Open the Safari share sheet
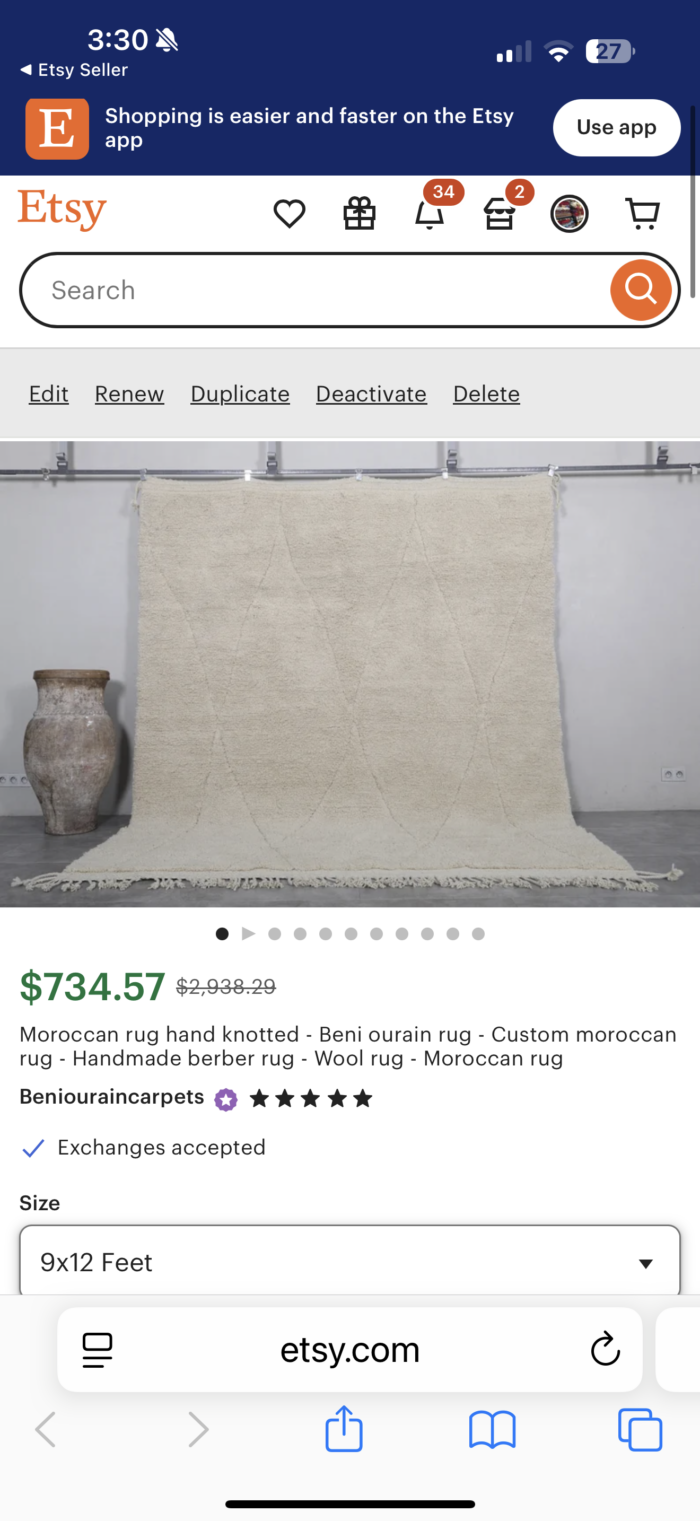The height and width of the screenshot is (1521, 700). tap(344, 1429)
